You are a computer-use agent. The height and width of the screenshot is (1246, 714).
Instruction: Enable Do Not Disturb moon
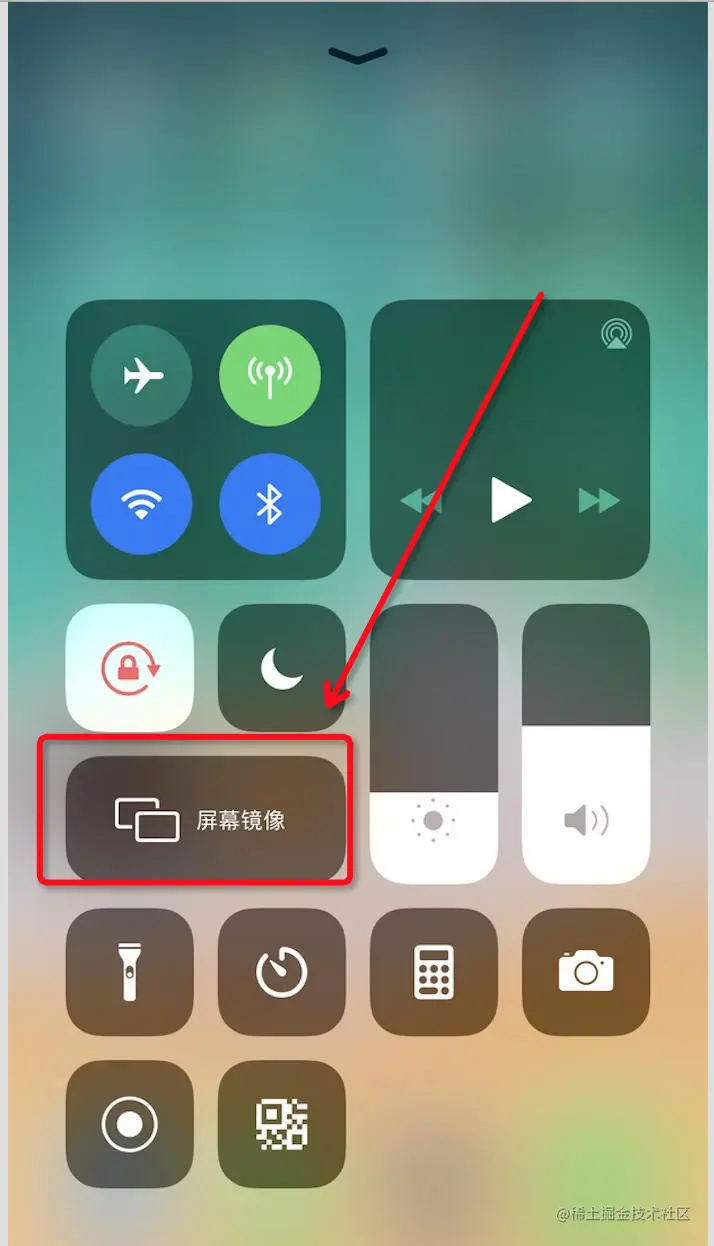(281, 668)
